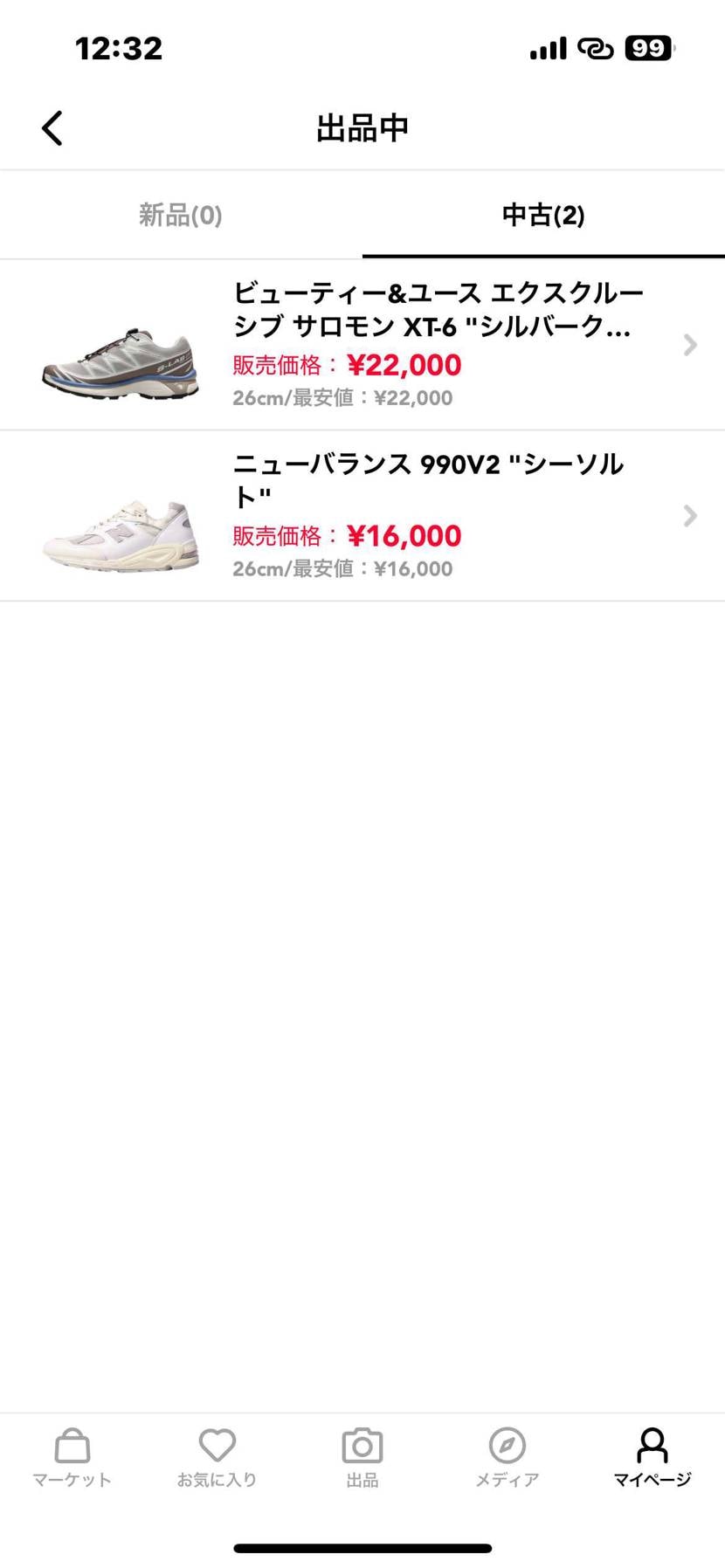The width and height of the screenshot is (725, 1568).
Task: Tap the ¥16,000 sale price text
Action: [404, 535]
